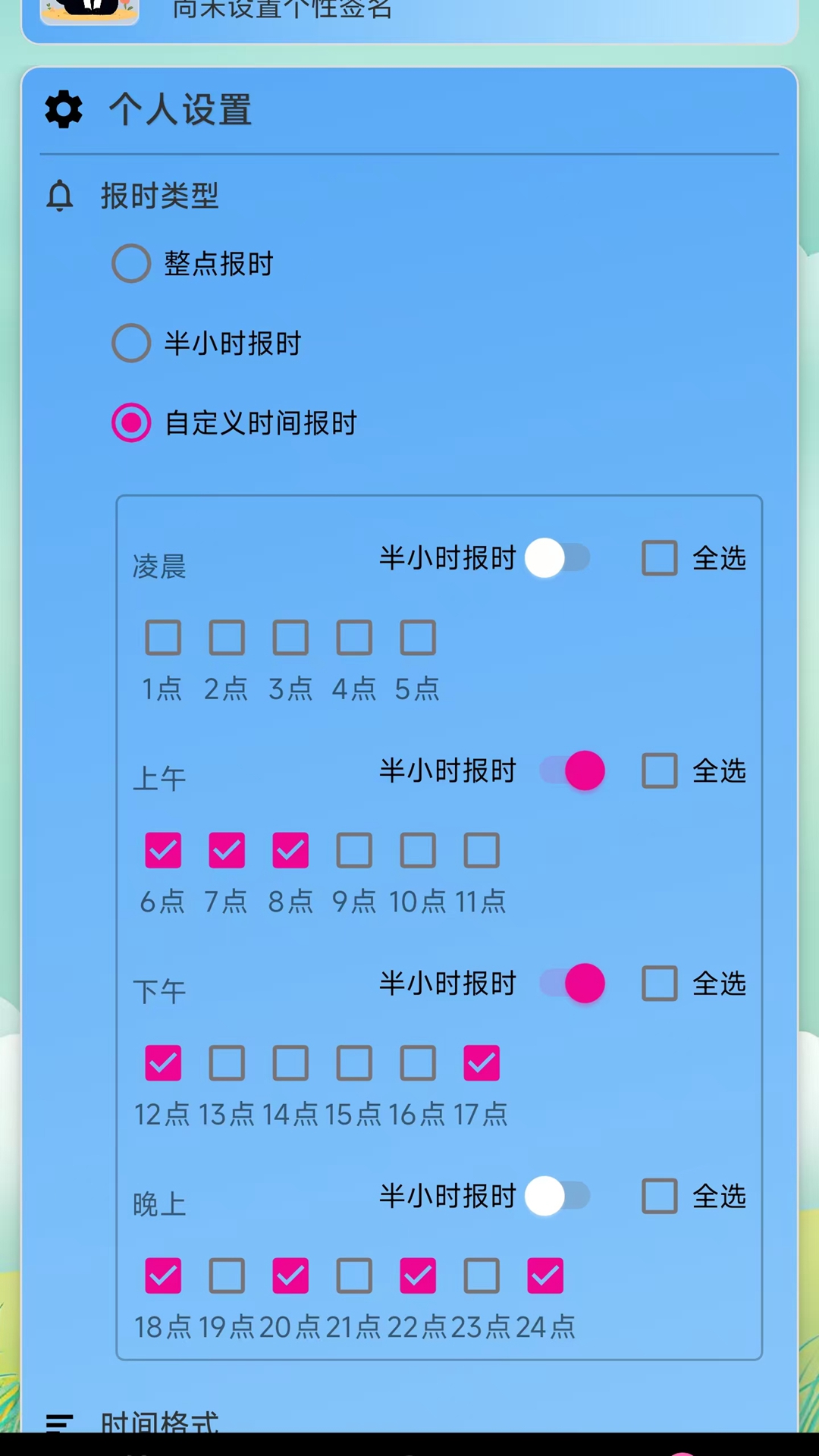Select the 整点报时 option
Viewport: 819px width, 1456px height.
pos(130,263)
